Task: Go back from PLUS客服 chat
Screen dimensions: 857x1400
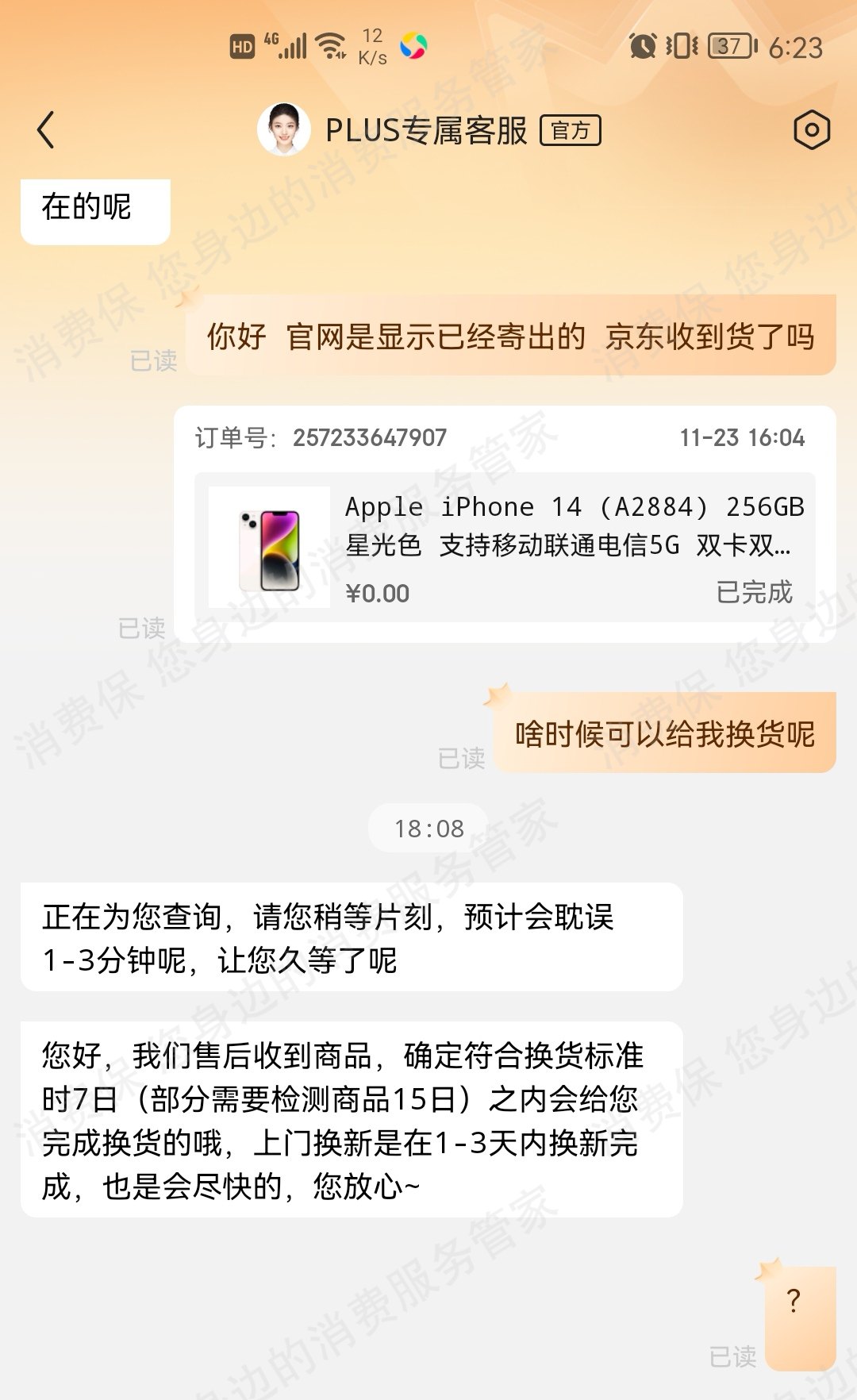Action: point(46,130)
